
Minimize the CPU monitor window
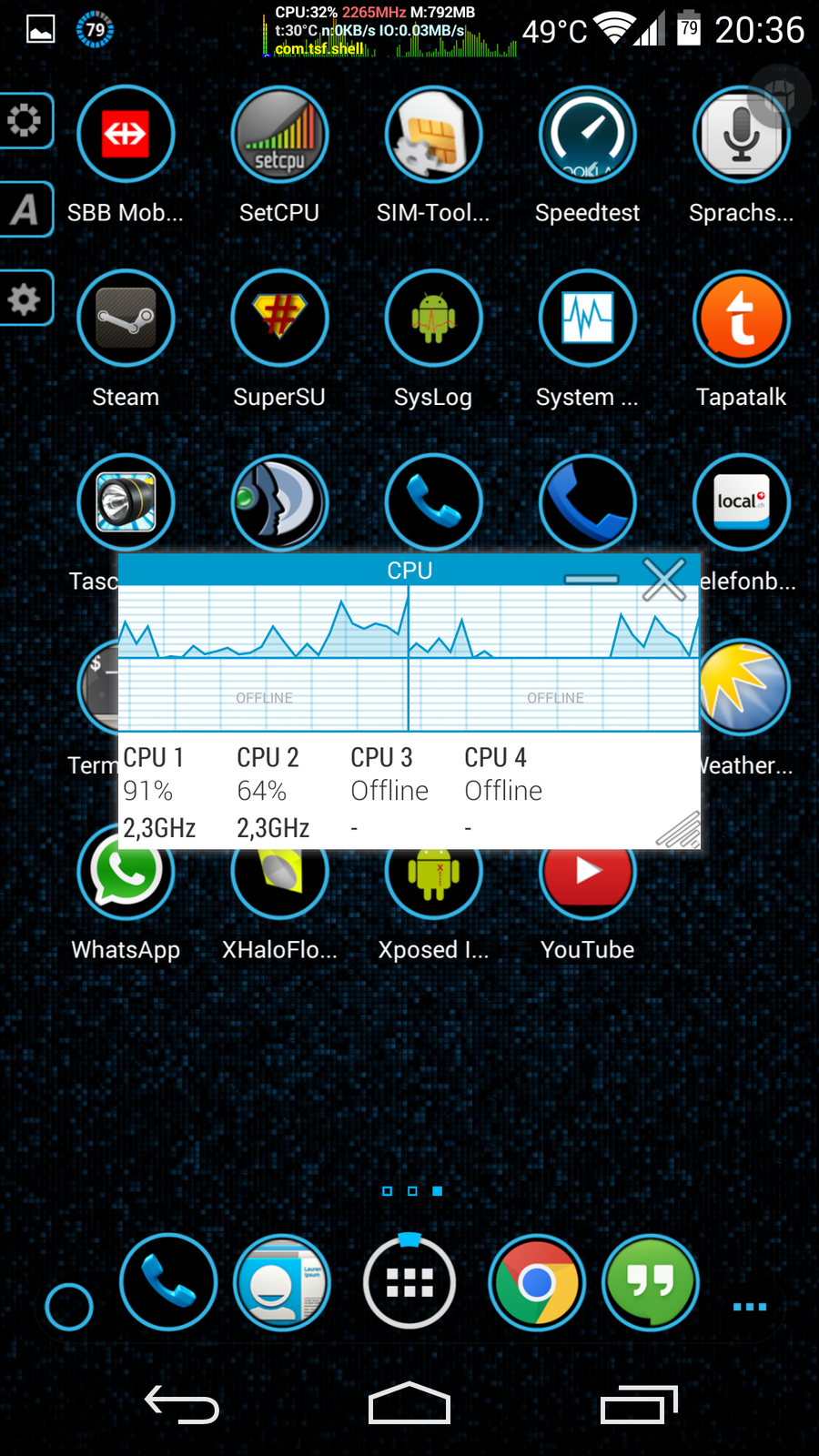[x=591, y=579]
